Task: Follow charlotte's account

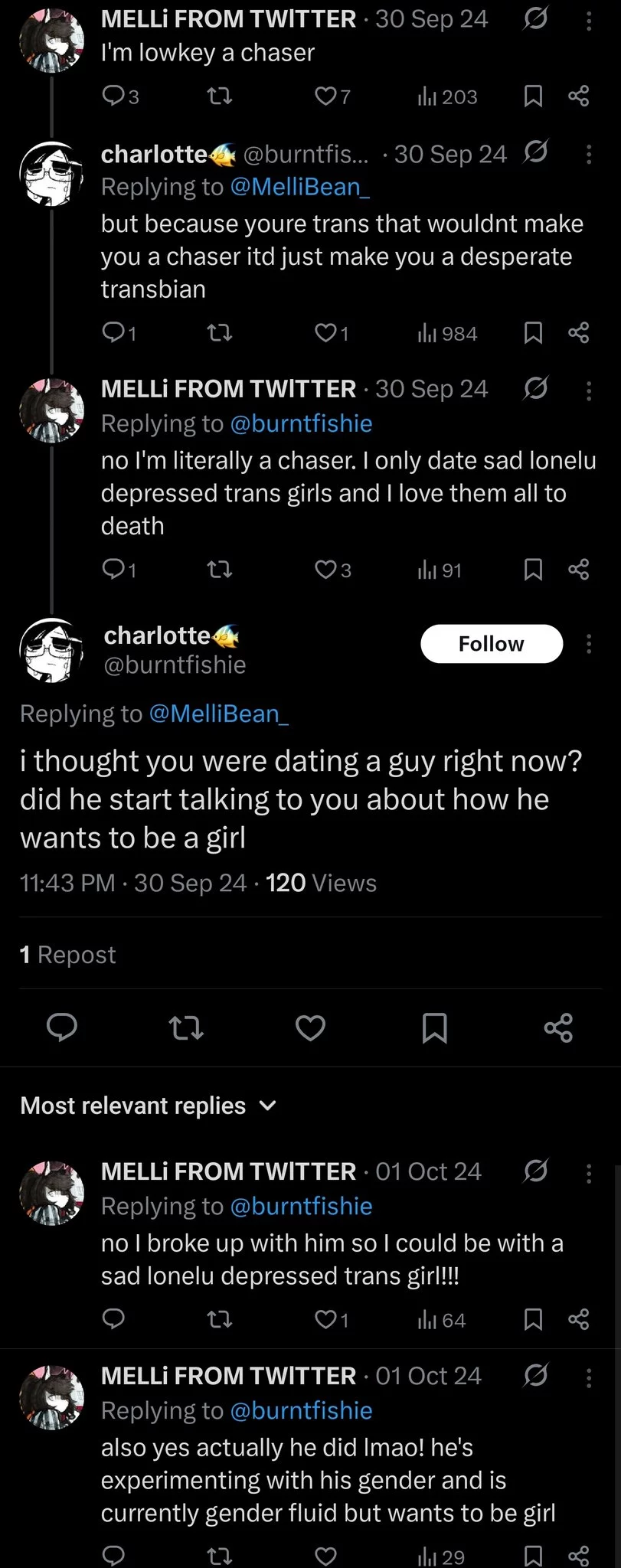Action: (491, 644)
